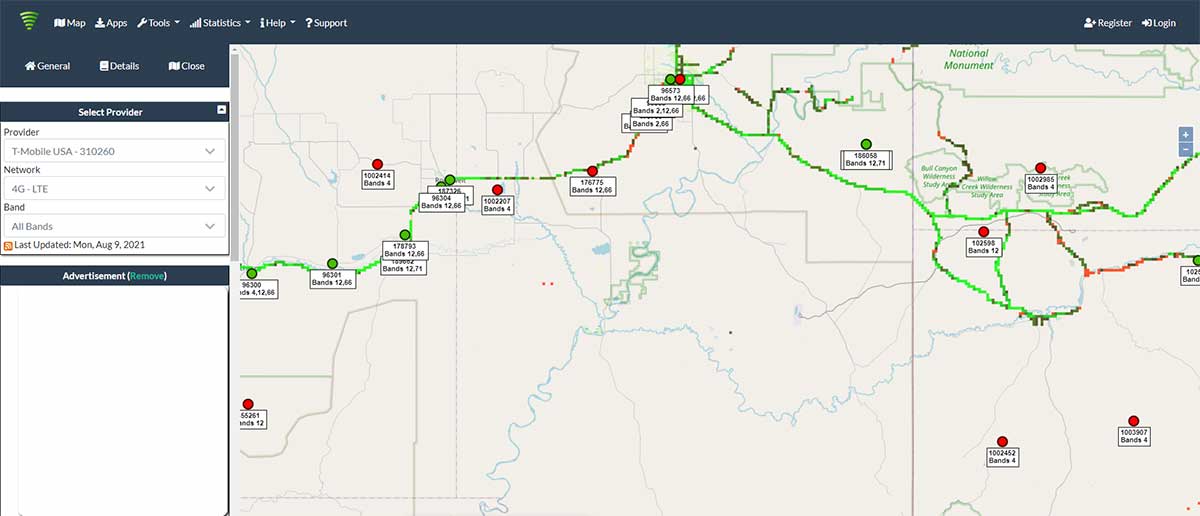
Task: Expand the Statistics dropdown menu
Action: (x=220, y=23)
